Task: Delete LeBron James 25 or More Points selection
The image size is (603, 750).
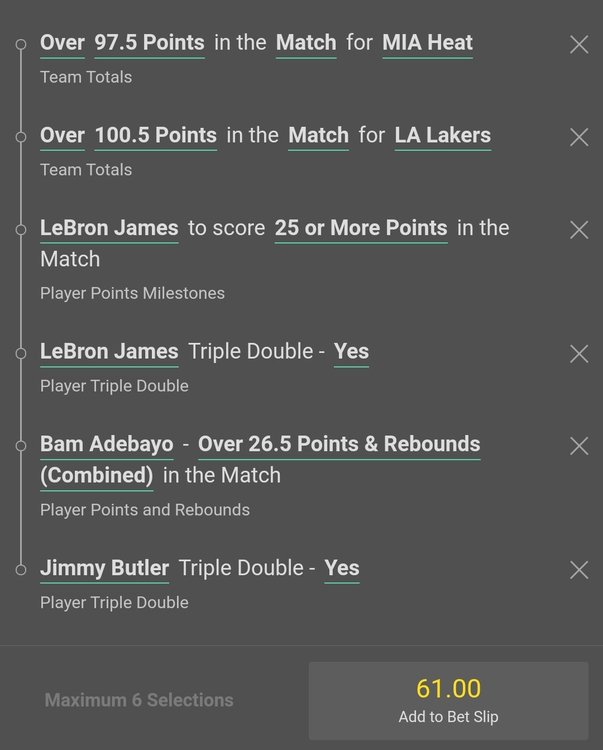Action: pyautogui.click(x=578, y=229)
